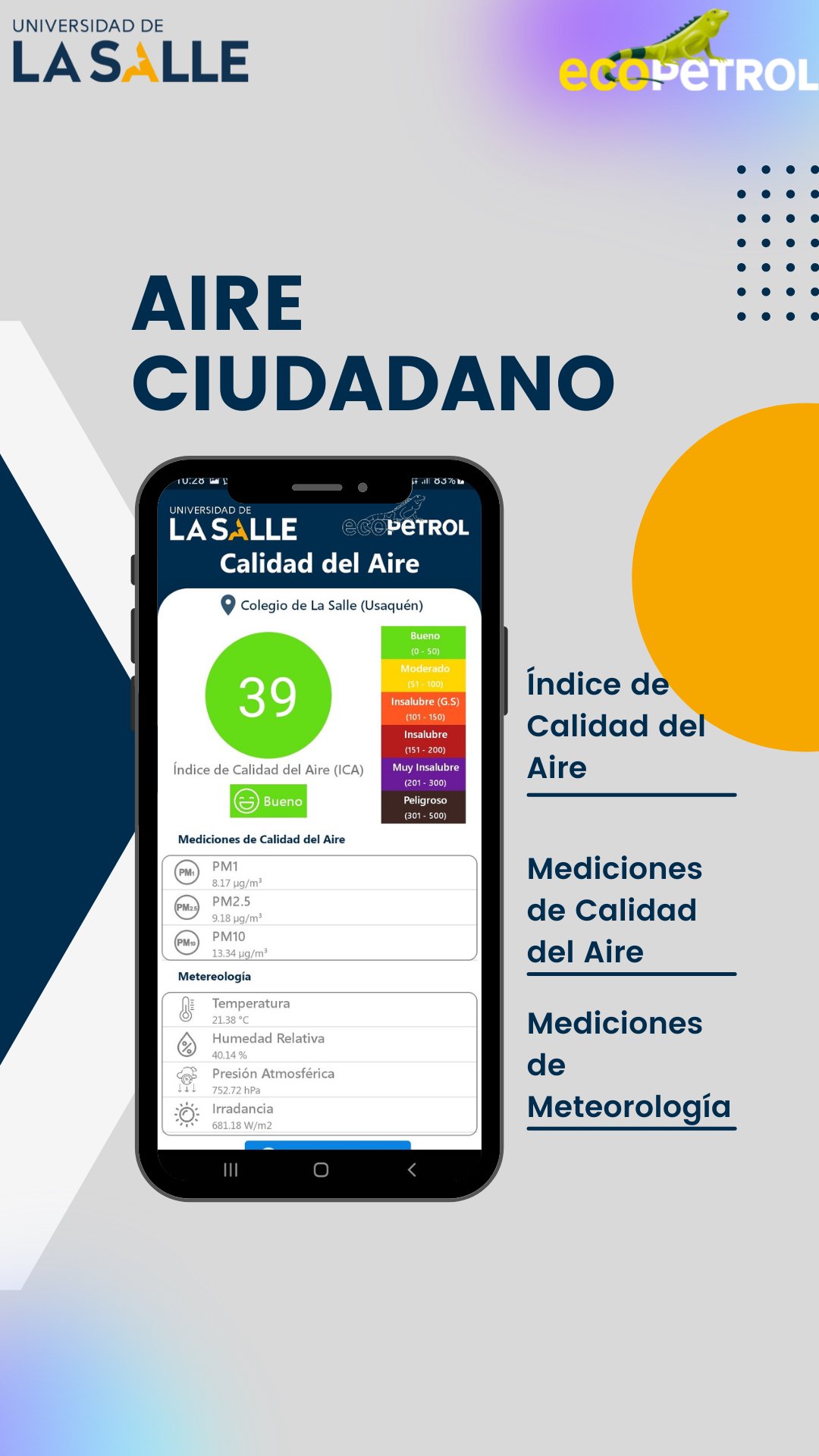Select the PM10 measurement icon
819x1456 pixels.
pos(187,944)
